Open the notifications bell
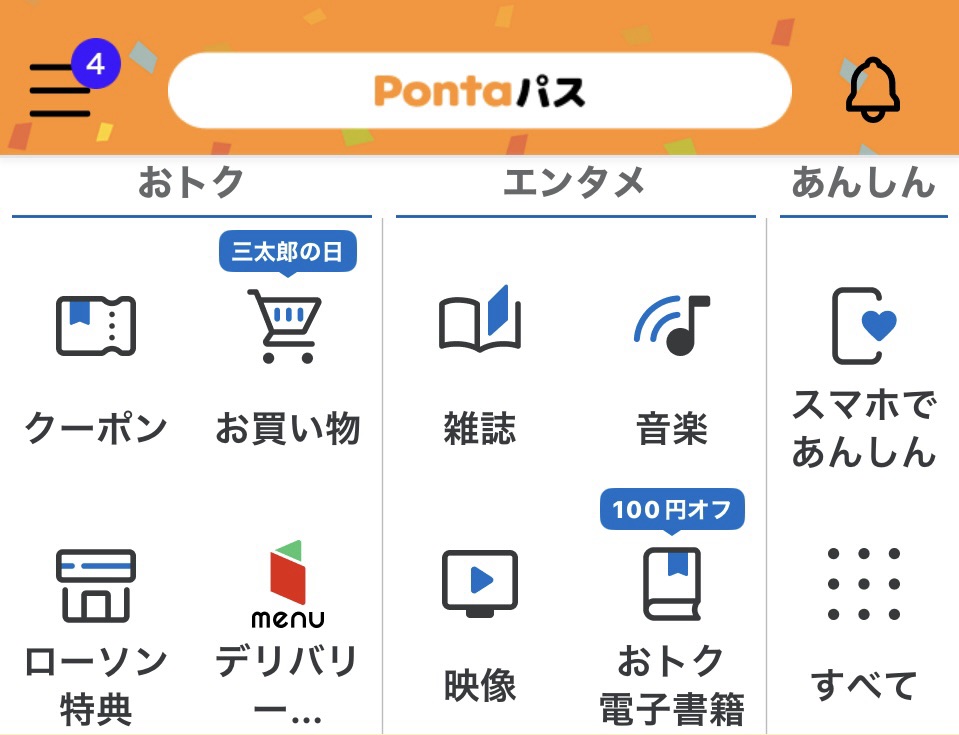 (872, 91)
